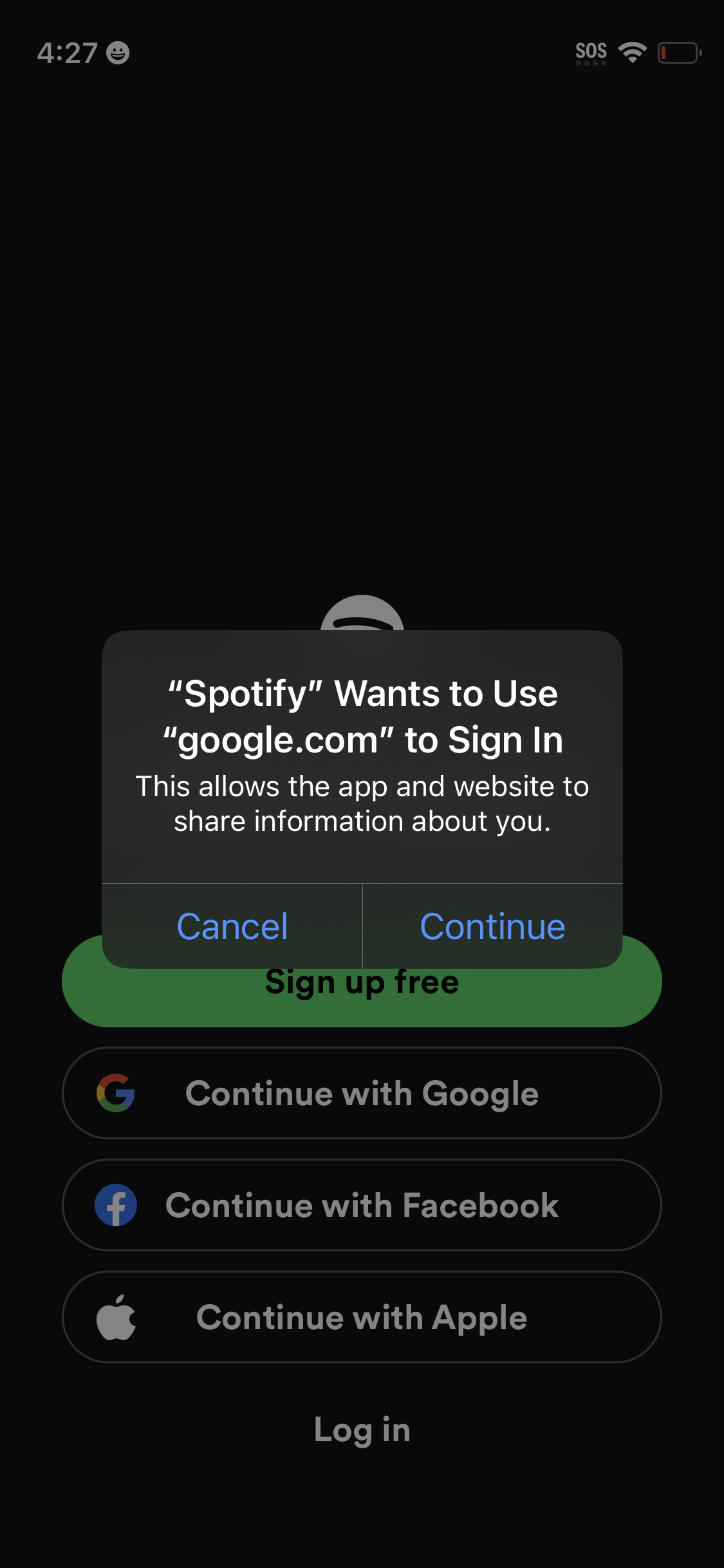This screenshot has height=1568, width=724.
Task: Click the dark background behind the dialog
Action: tap(362, 322)
